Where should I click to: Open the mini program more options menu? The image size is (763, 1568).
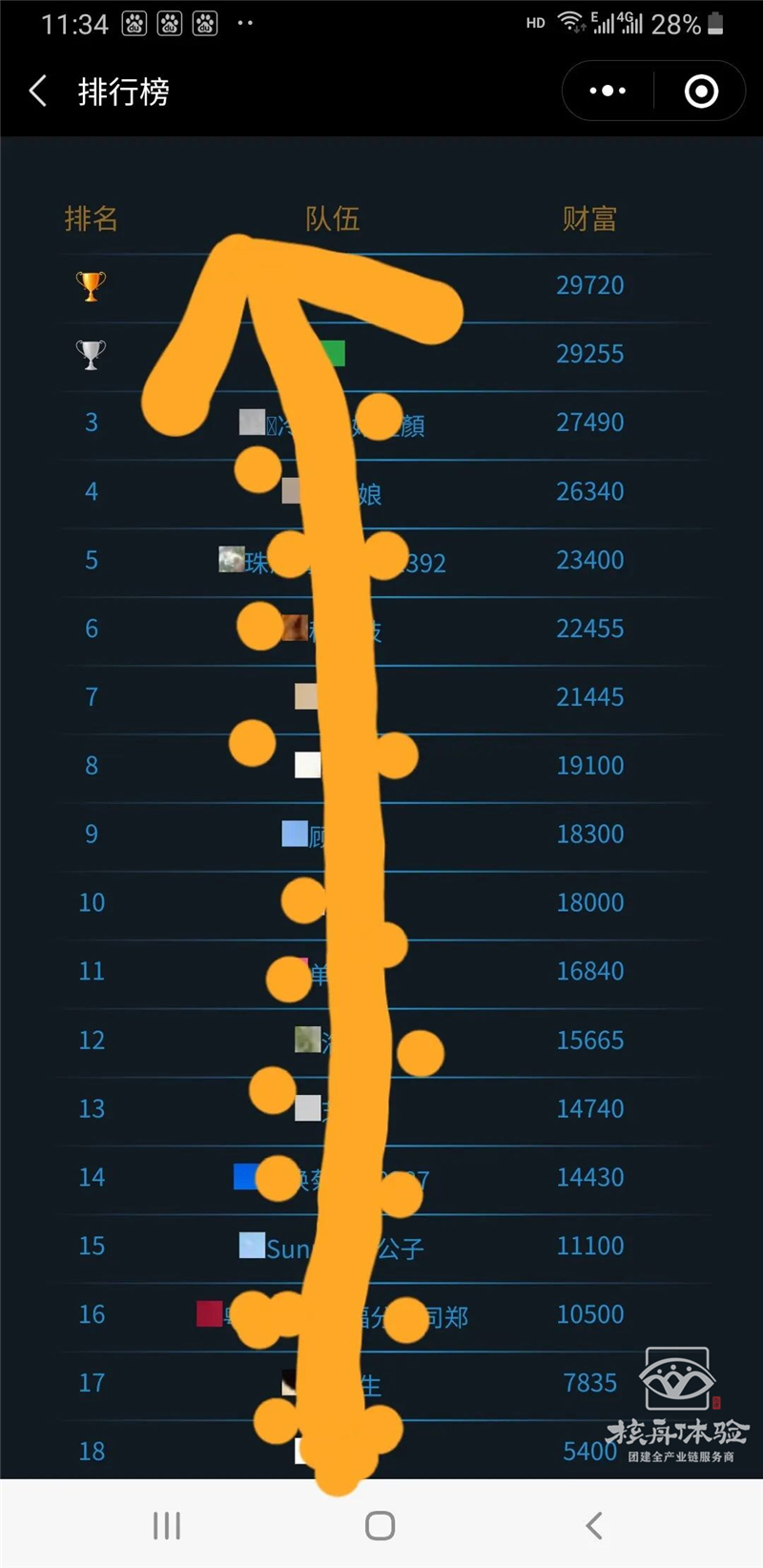[x=608, y=92]
